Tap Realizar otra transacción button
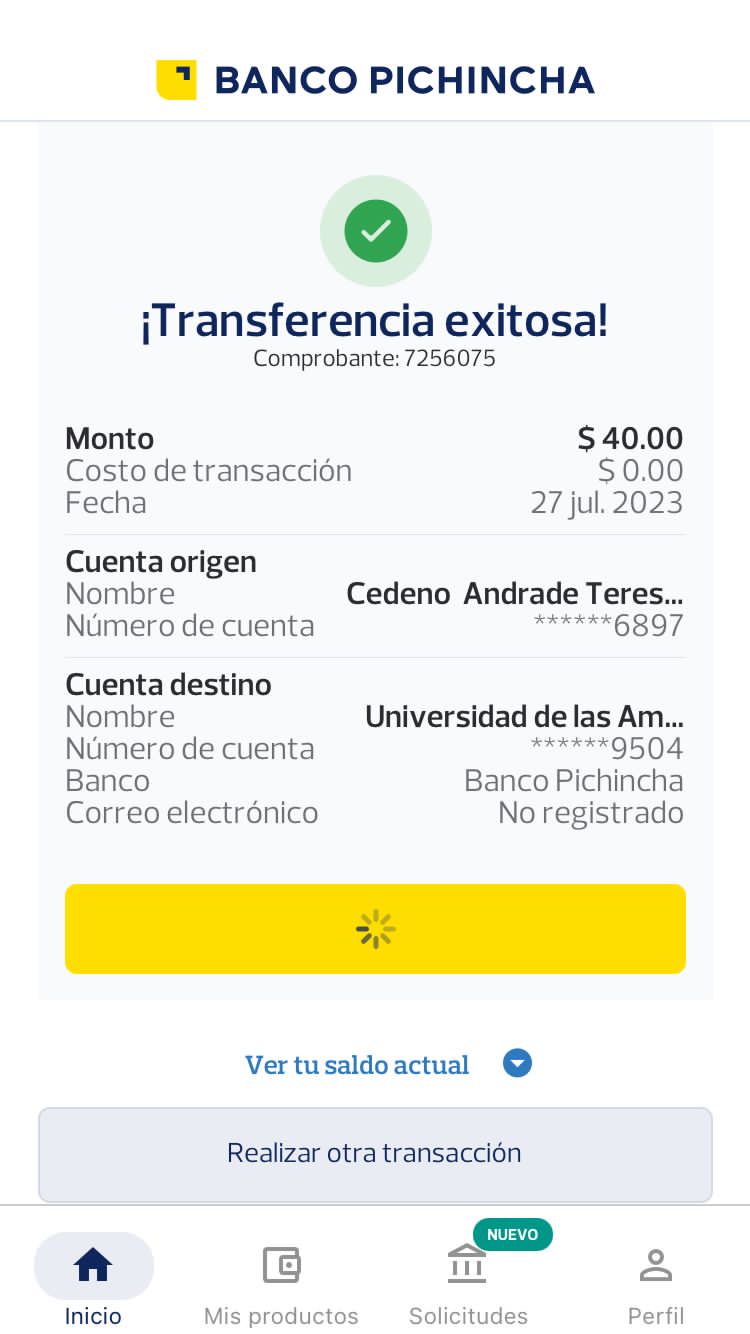Viewport: 750px width, 1334px height. (x=375, y=1153)
